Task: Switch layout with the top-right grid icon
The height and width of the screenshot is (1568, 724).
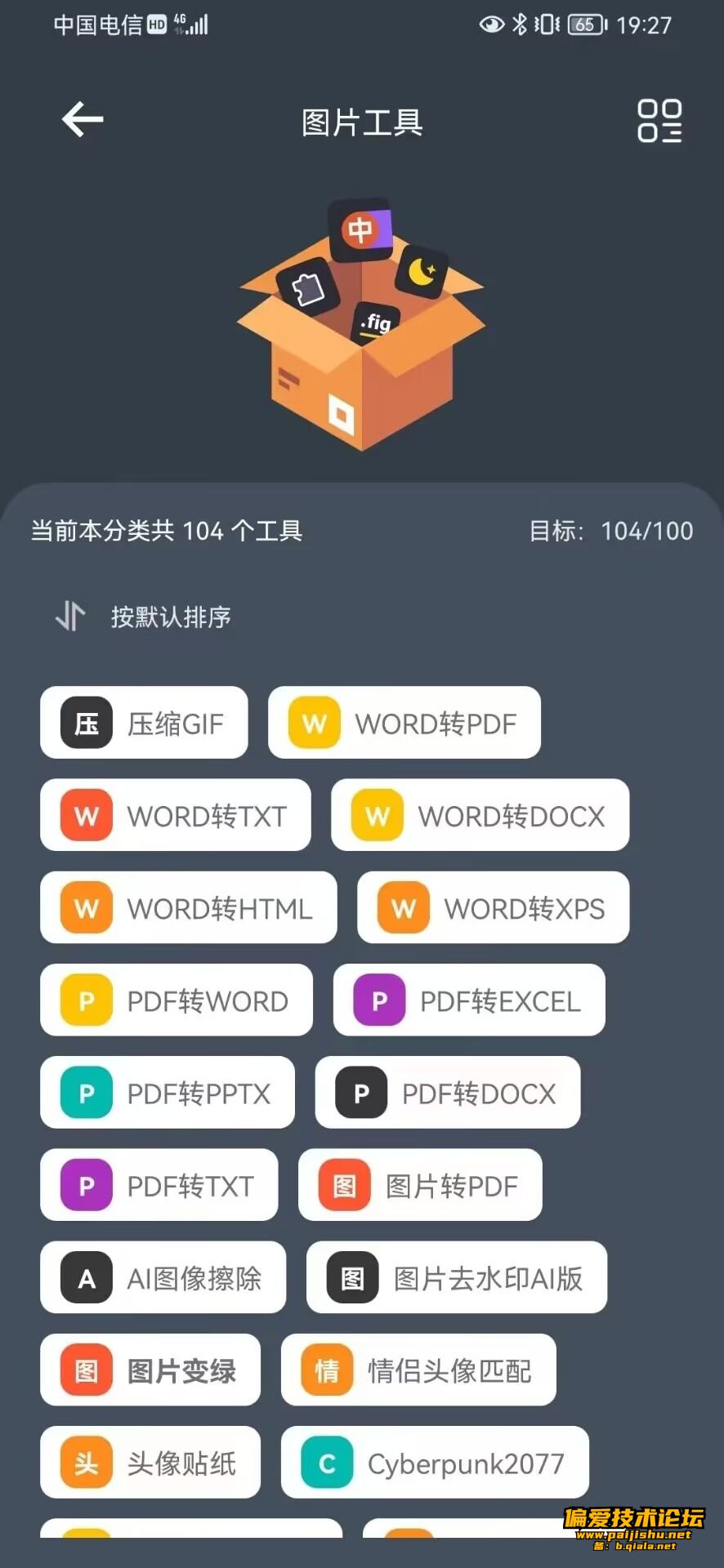Action: coord(659,121)
